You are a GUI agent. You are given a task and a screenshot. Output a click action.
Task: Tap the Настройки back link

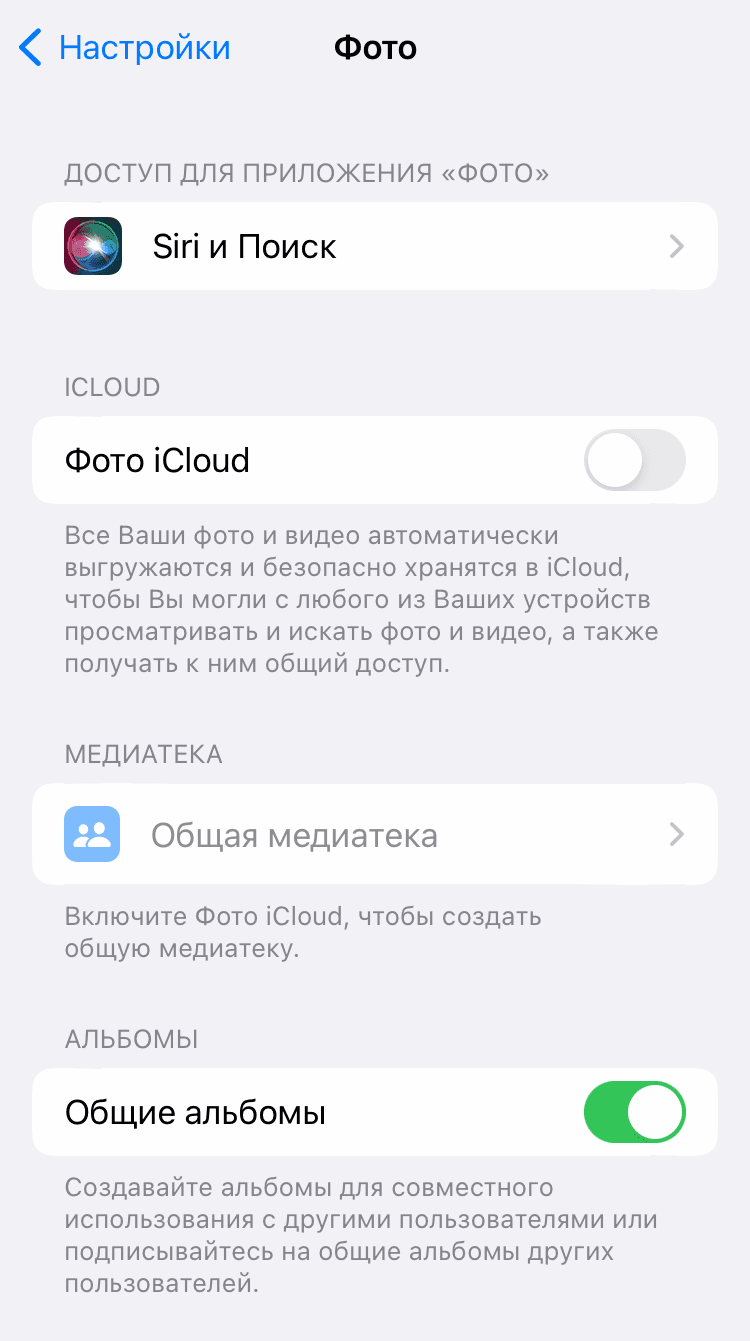[x=146, y=47]
